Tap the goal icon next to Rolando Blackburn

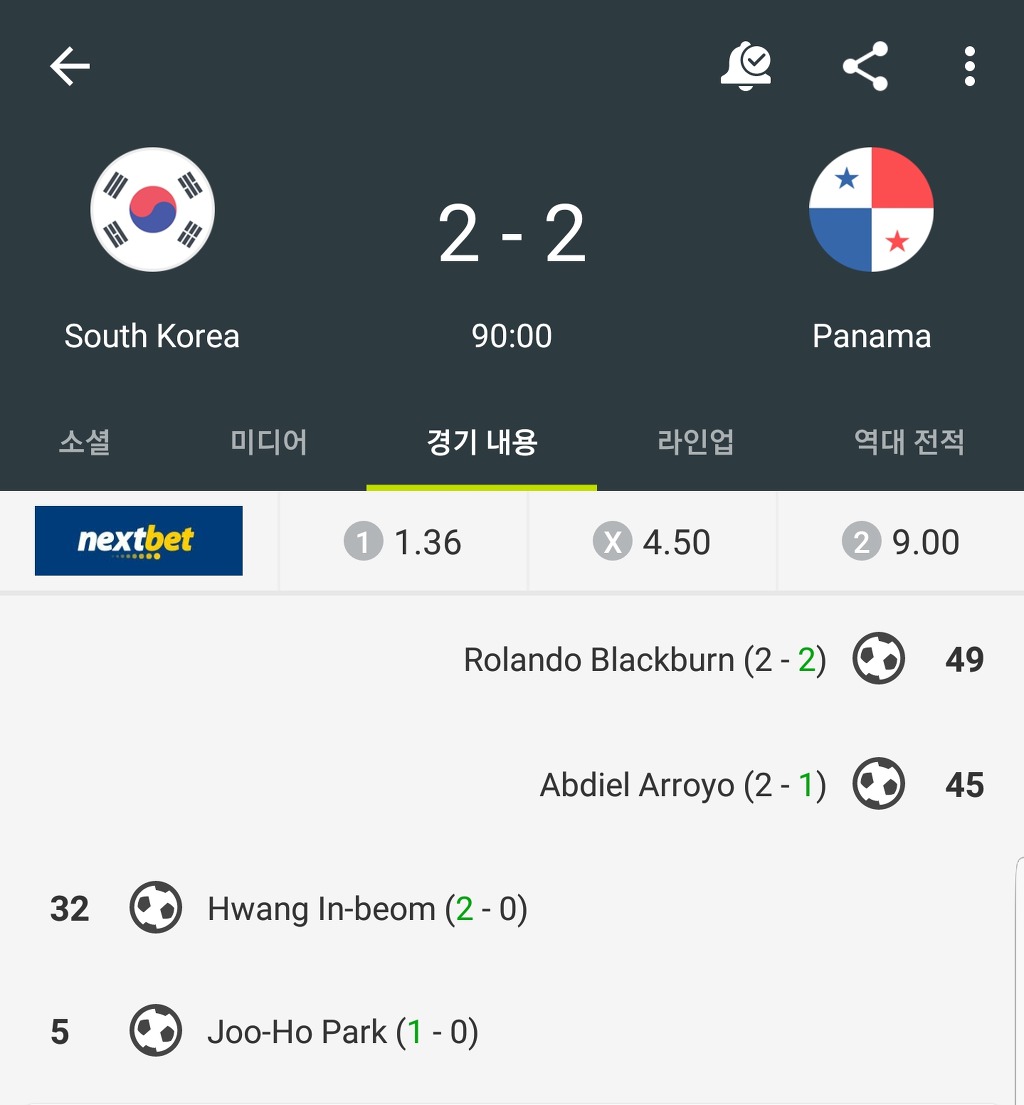[x=878, y=659]
